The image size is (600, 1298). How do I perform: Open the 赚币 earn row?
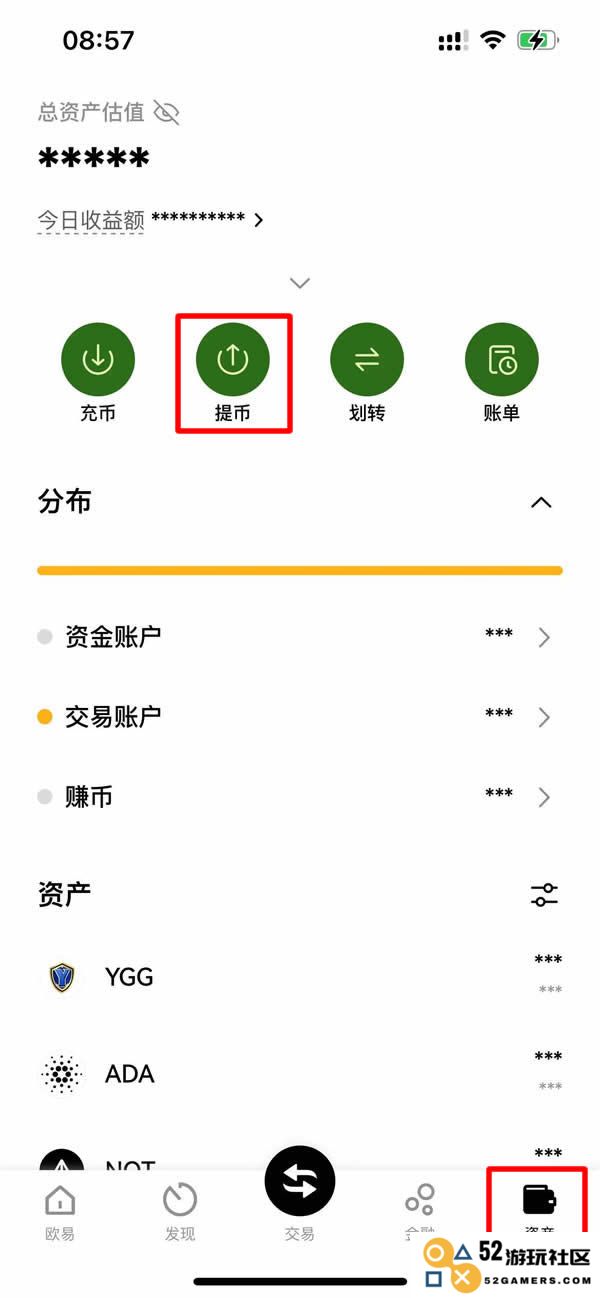[300, 797]
